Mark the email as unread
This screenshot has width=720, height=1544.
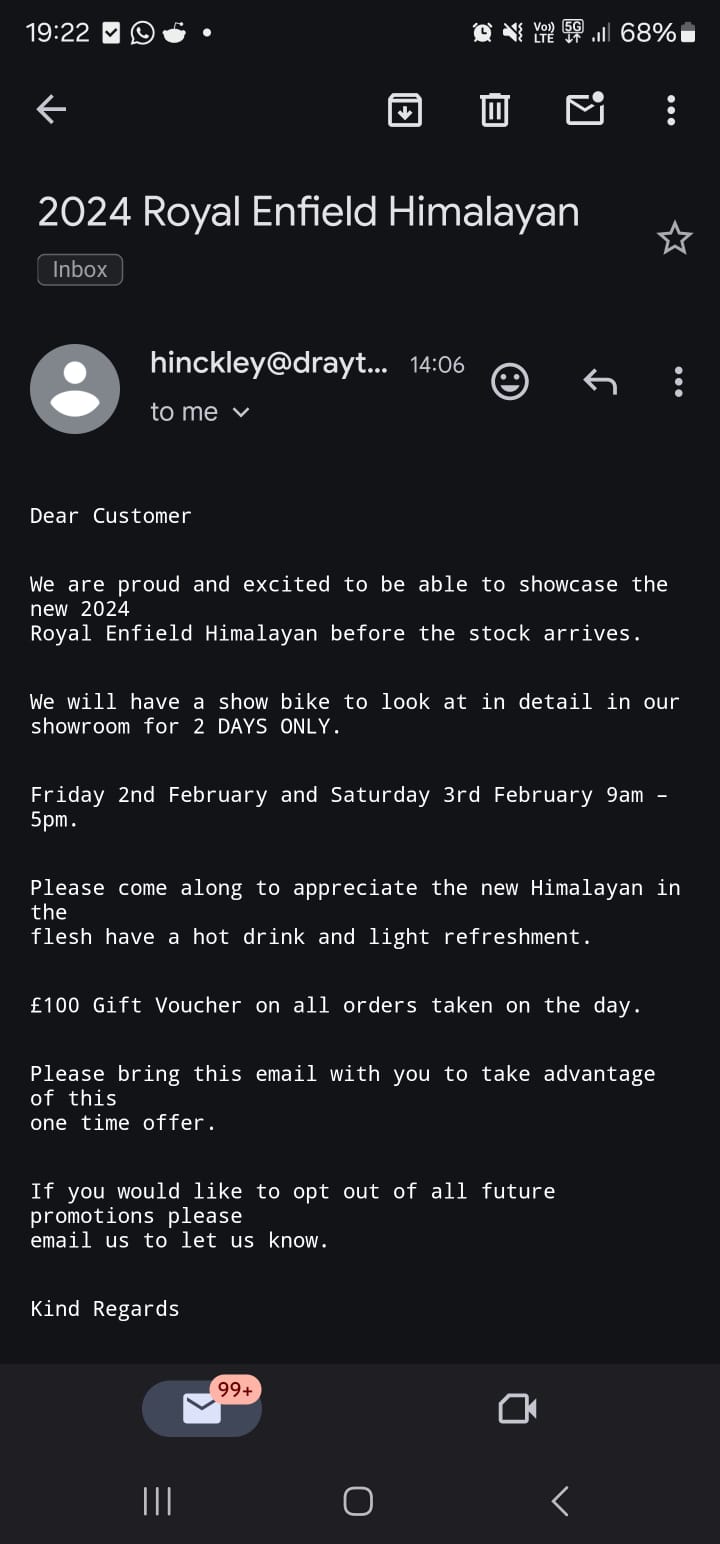(585, 109)
